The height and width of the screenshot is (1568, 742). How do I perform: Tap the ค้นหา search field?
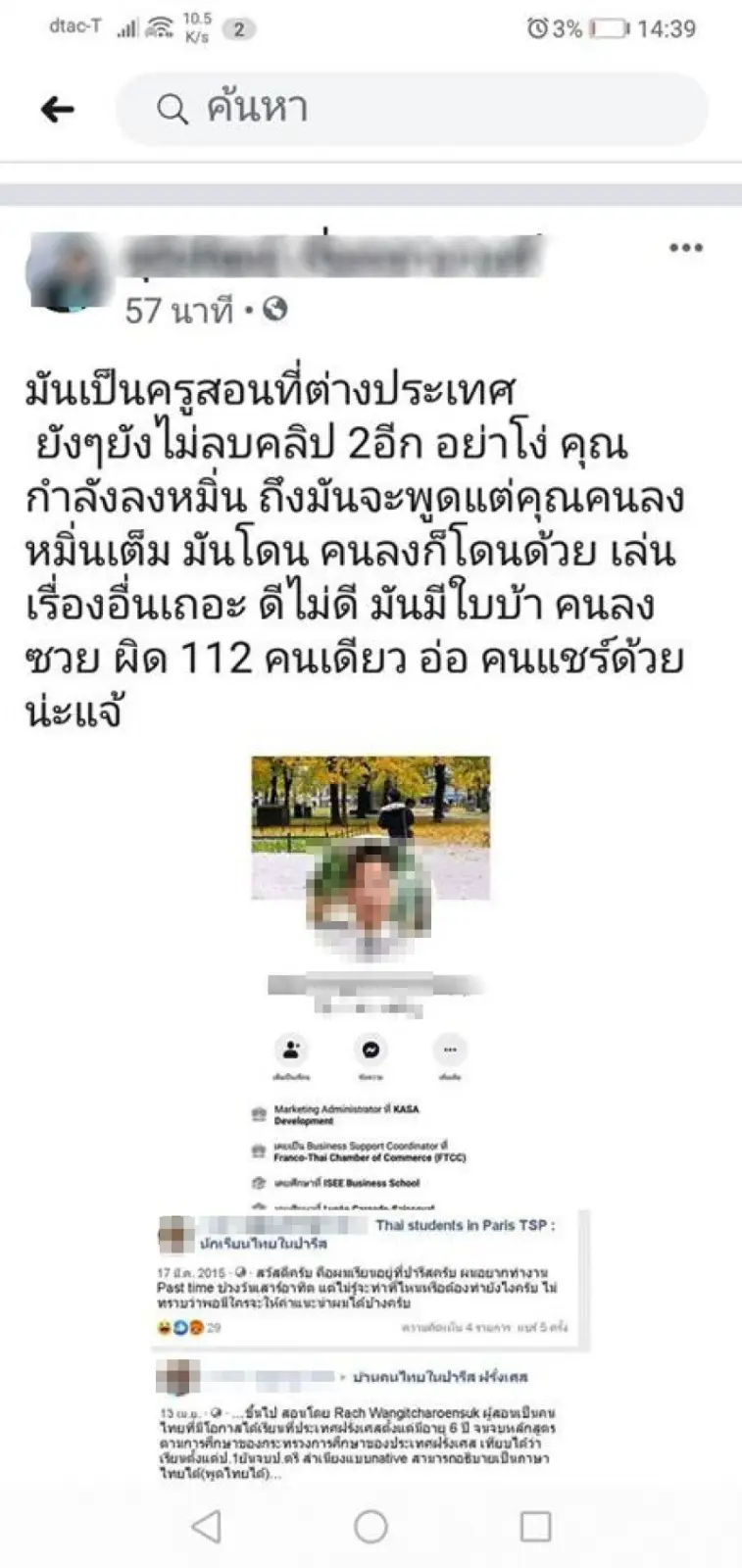click(x=412, y=109)
